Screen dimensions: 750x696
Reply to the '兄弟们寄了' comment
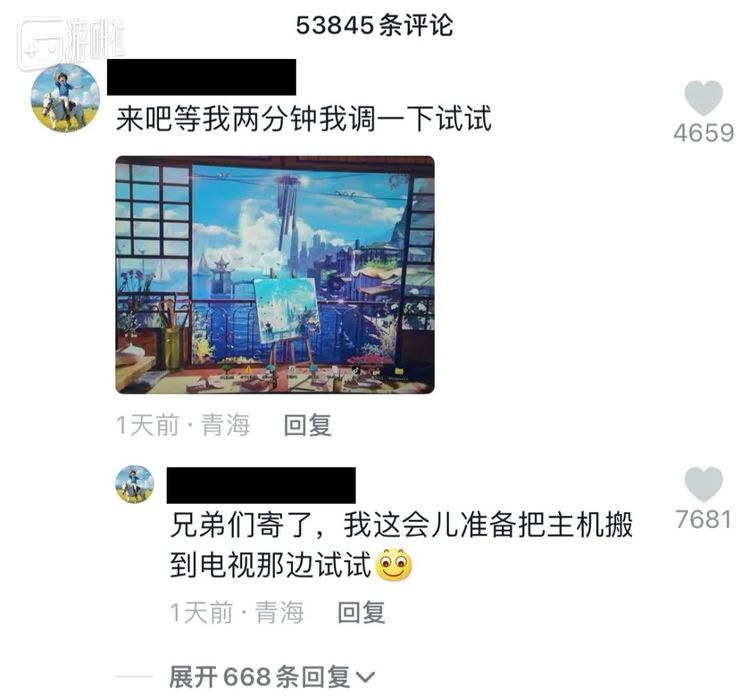361,612
